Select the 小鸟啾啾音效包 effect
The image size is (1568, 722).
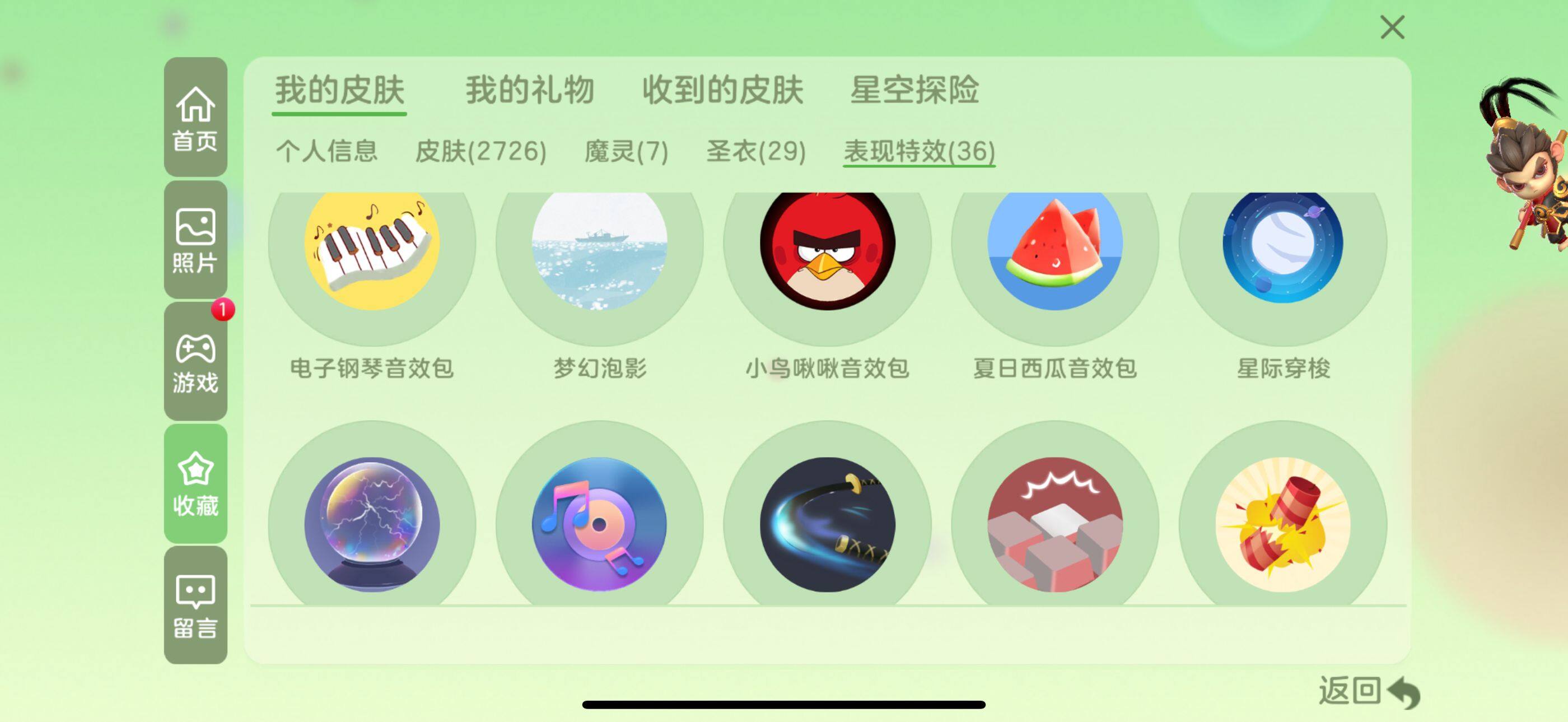point(827,250)
